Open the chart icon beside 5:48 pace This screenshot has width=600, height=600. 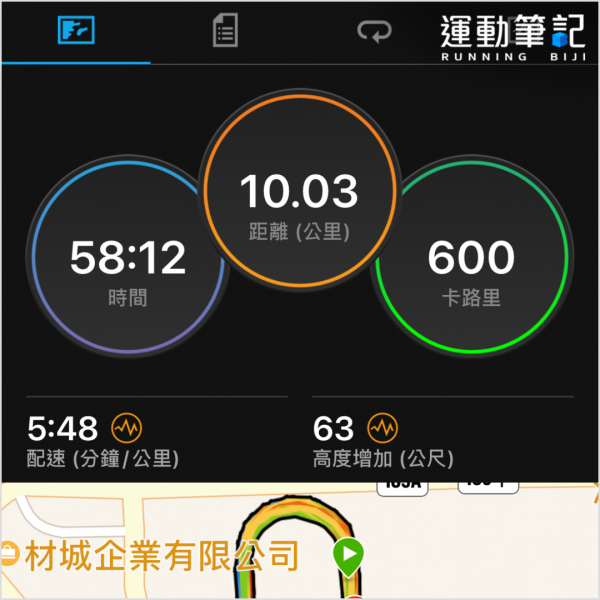[127, 428]
